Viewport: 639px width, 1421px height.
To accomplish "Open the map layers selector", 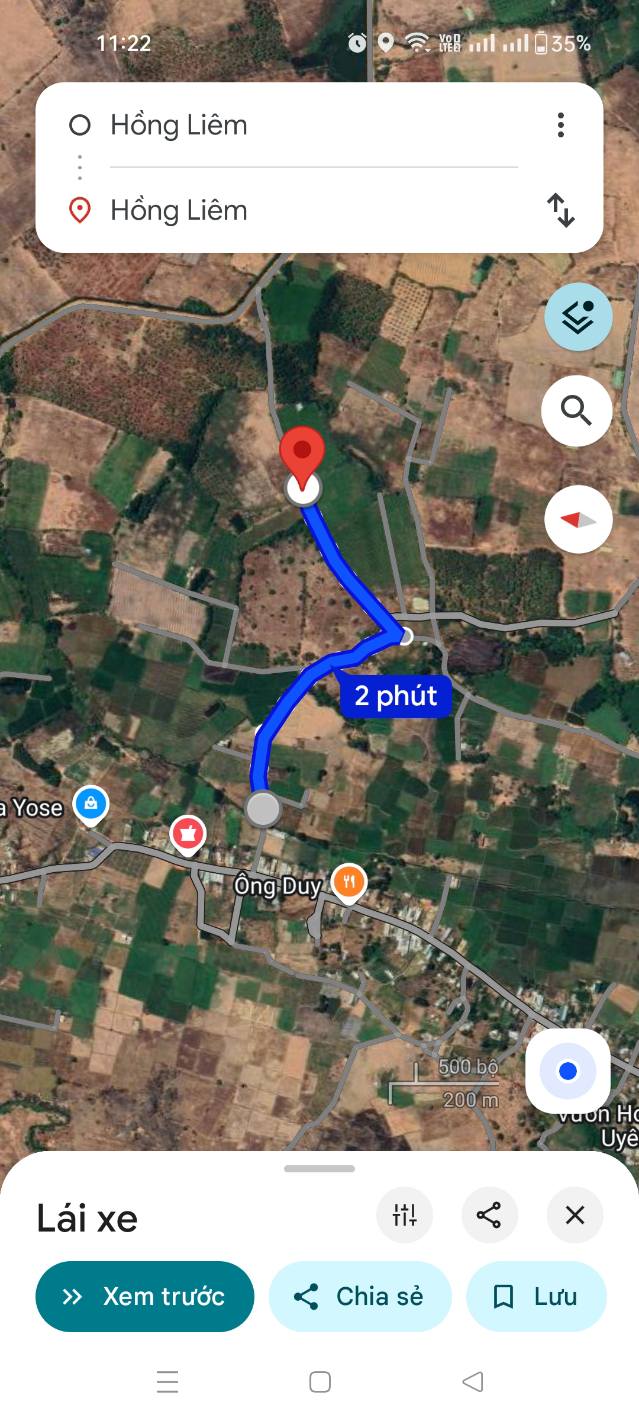I will coord(578,317).
